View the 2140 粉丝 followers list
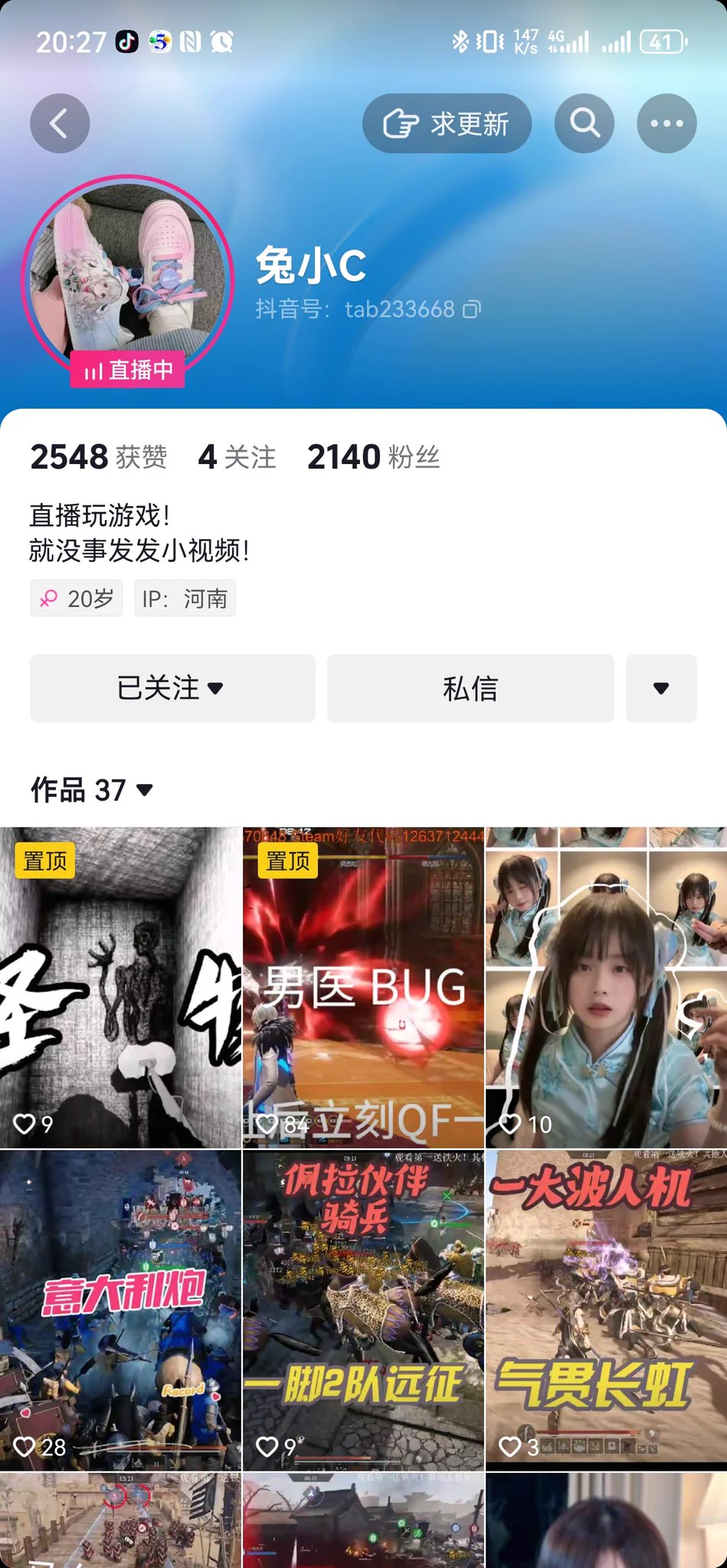Screen dimensions: 727x1568 [373, 457]
